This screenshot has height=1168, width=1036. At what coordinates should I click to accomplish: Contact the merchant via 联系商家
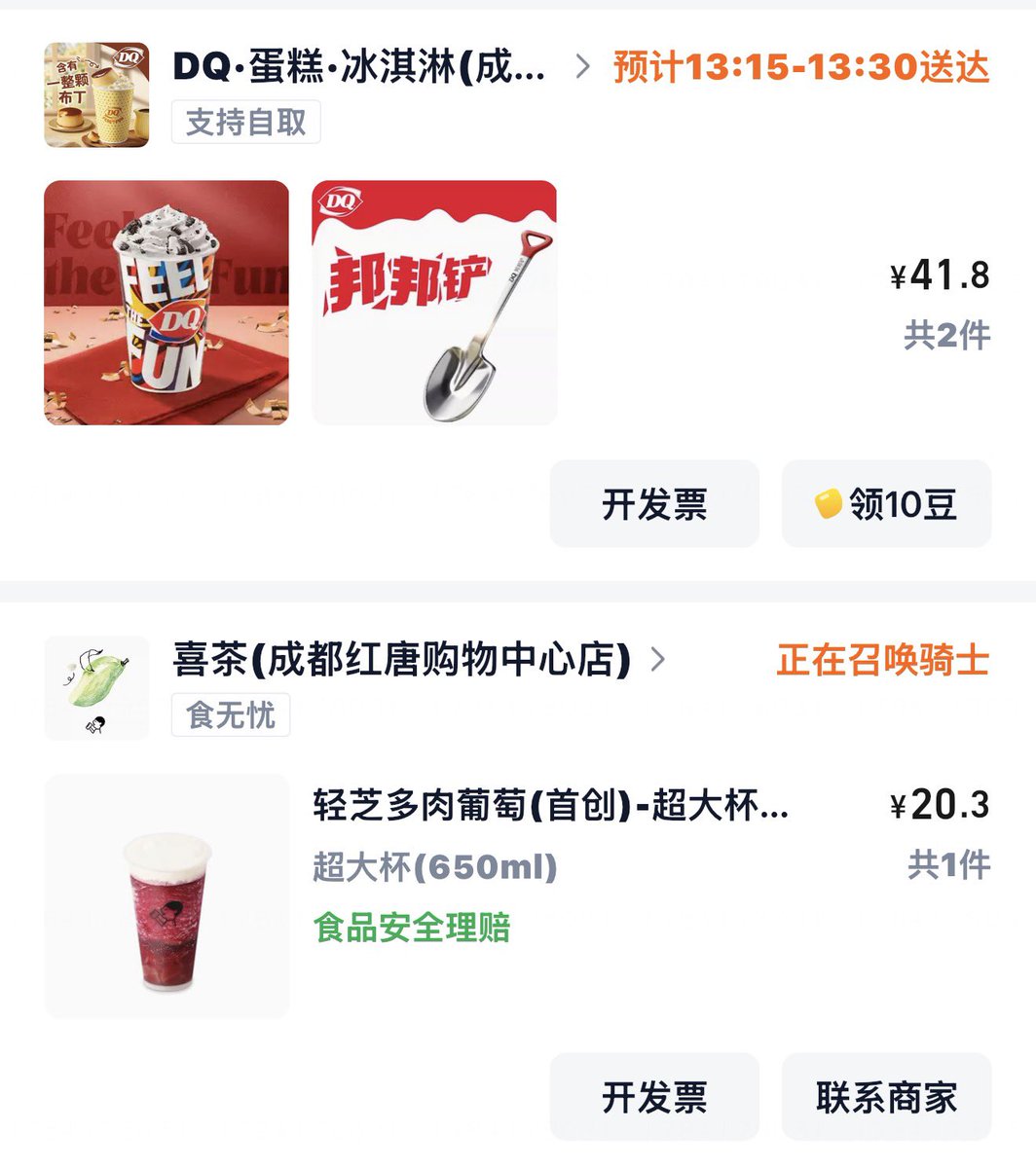[886, 1097]
